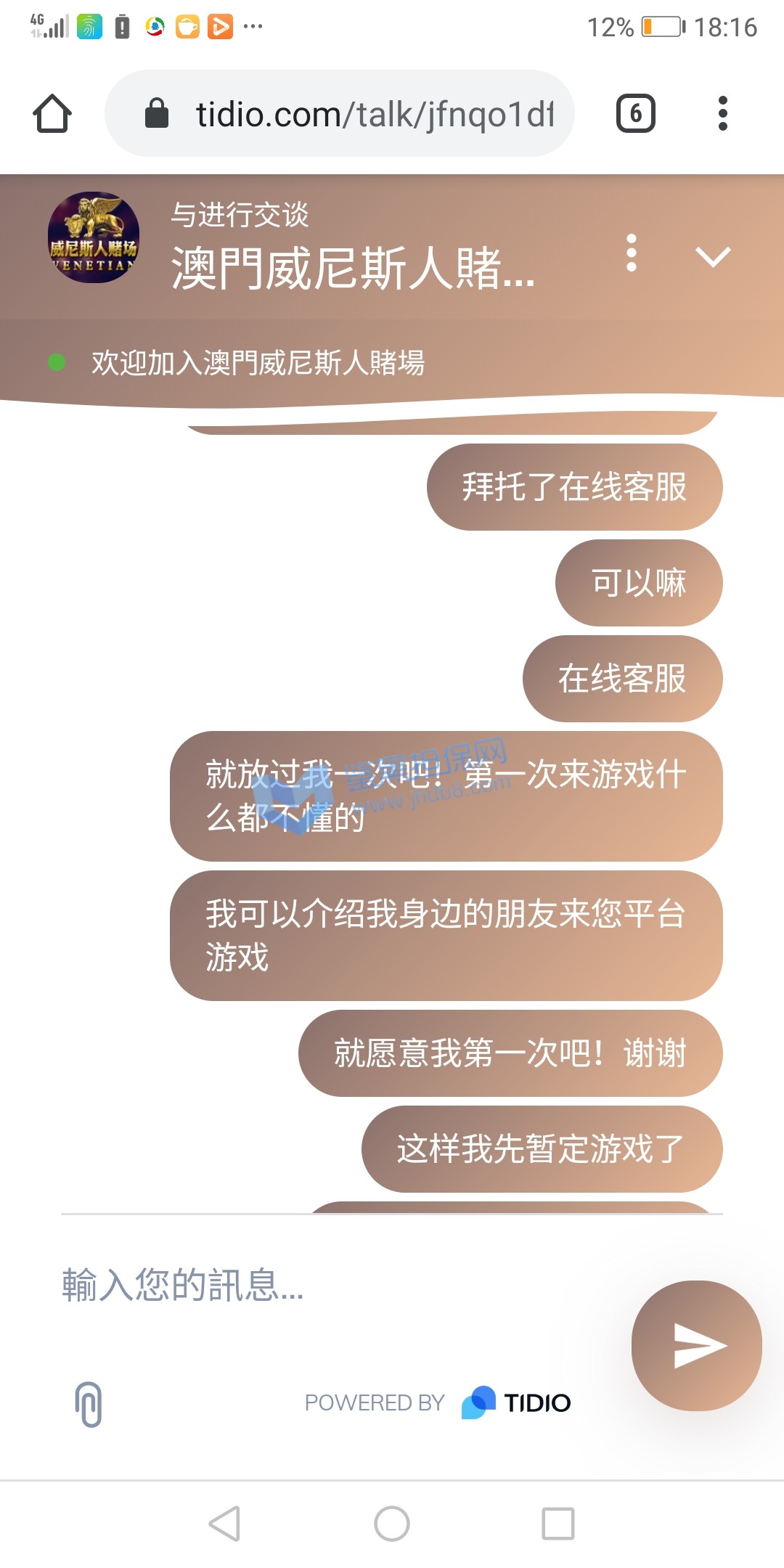Open the chat widget options menu
Image resolution: width=784 pixels, height=1568 pixels.
(632, 253)
